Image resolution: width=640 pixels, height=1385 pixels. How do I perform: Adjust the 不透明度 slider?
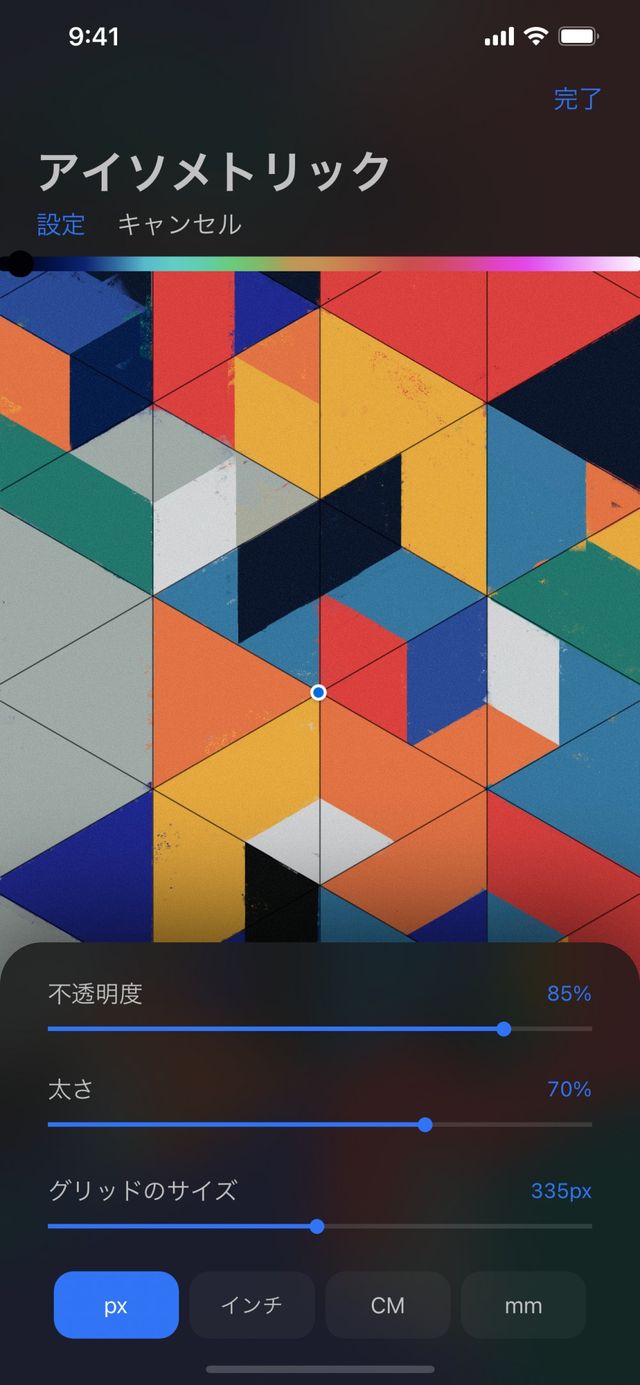(x=504, y=1029)
